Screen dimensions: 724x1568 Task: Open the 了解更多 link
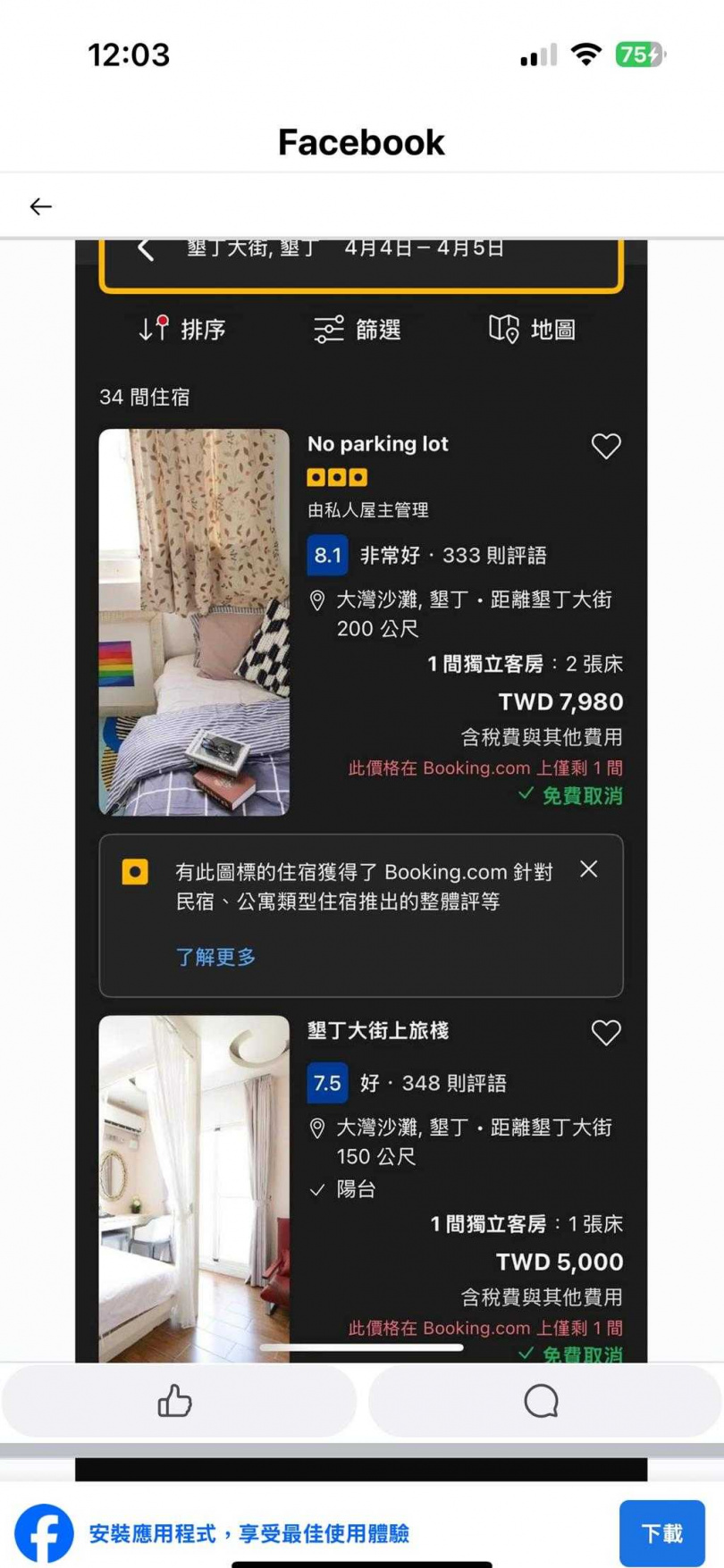point(215,957)
